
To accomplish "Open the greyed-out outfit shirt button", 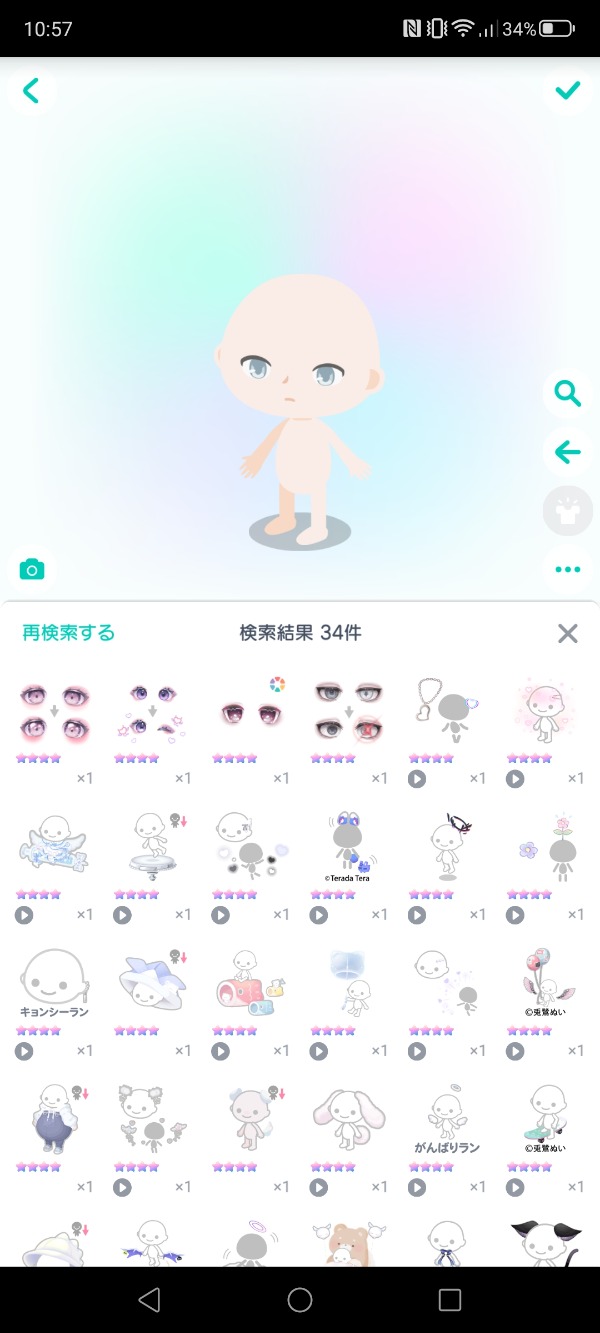I will coord(567,511).
